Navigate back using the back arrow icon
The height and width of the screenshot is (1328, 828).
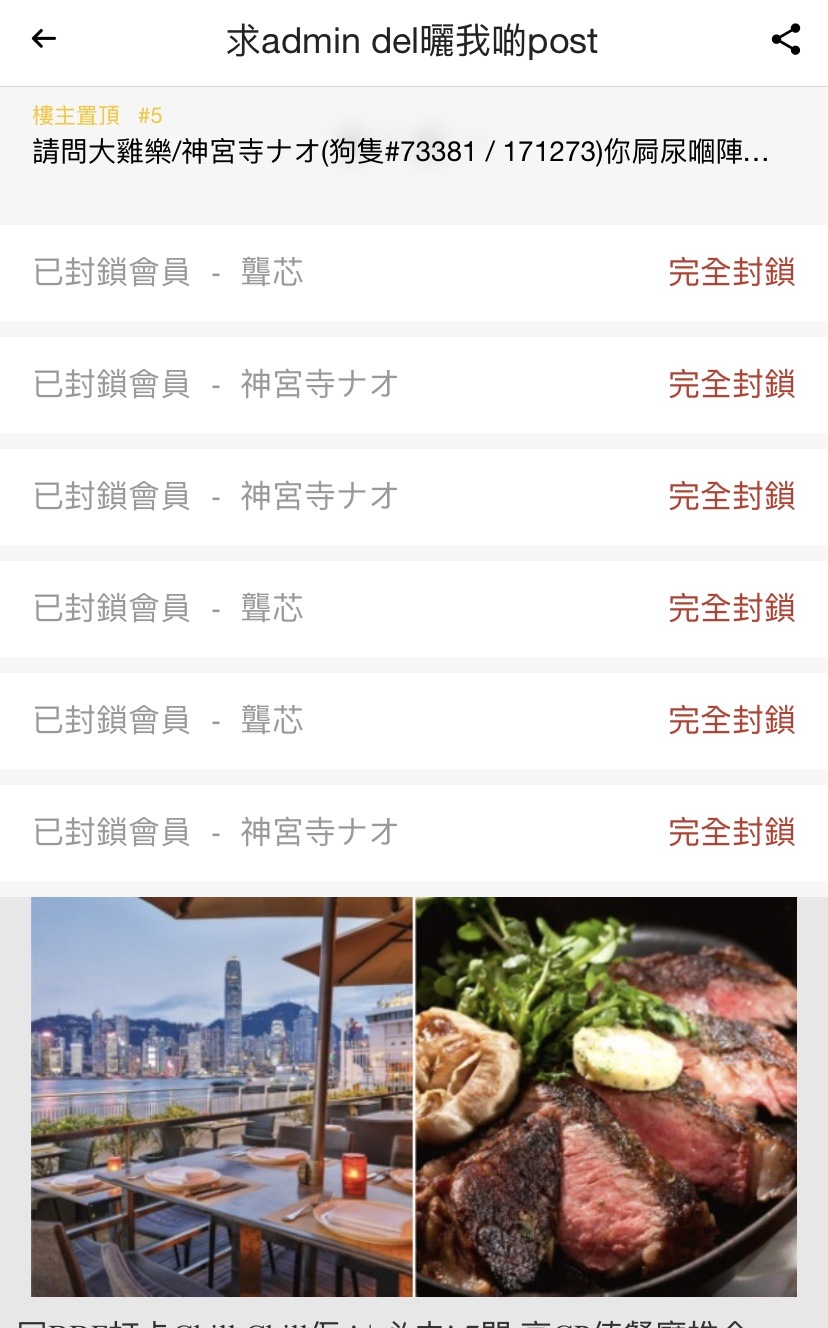tap(41, 40)
